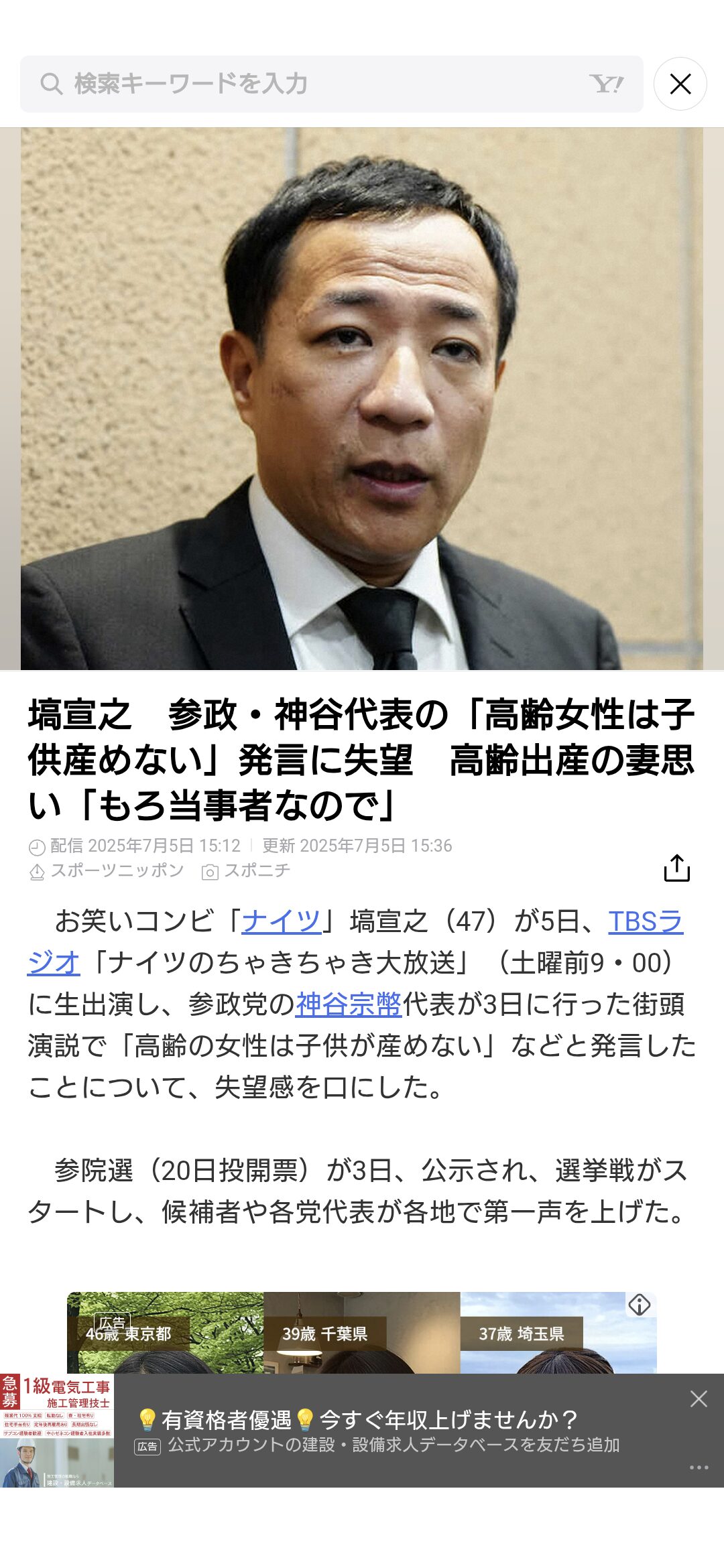Dismiss the bottom job ad banner
724x1568 pixels.
(x=699, y=1398)
